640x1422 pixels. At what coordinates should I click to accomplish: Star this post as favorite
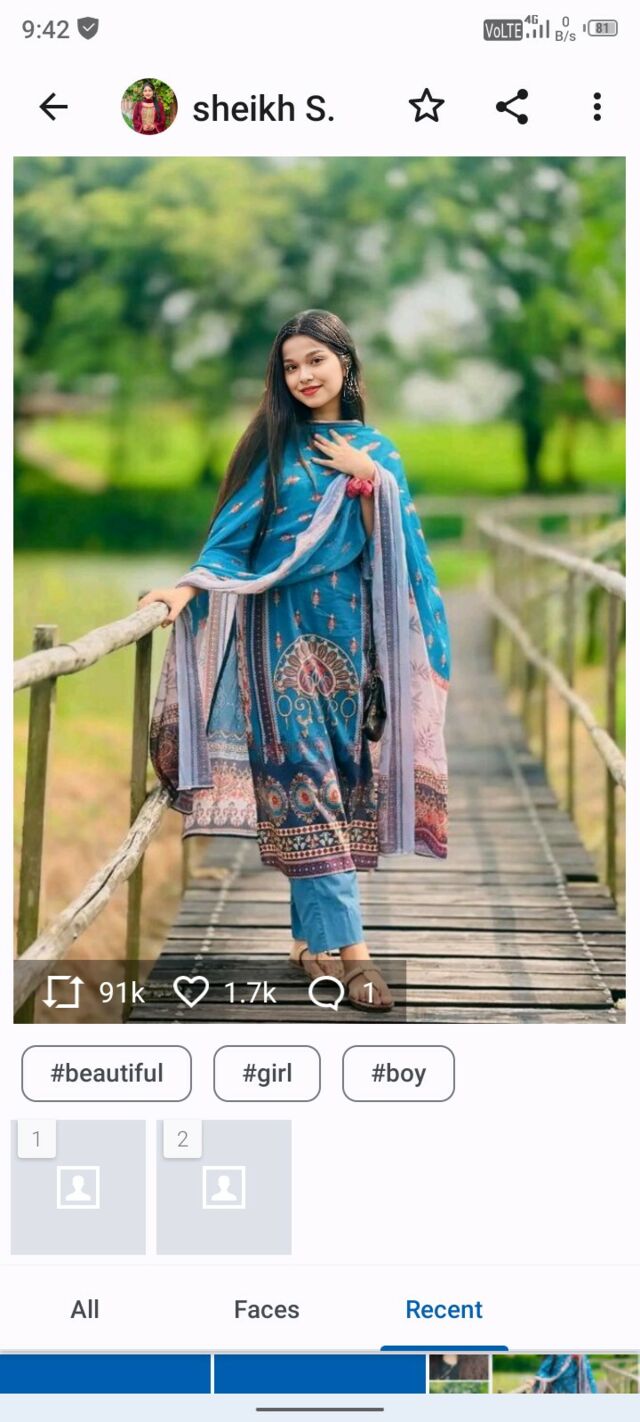click(426, 106)
